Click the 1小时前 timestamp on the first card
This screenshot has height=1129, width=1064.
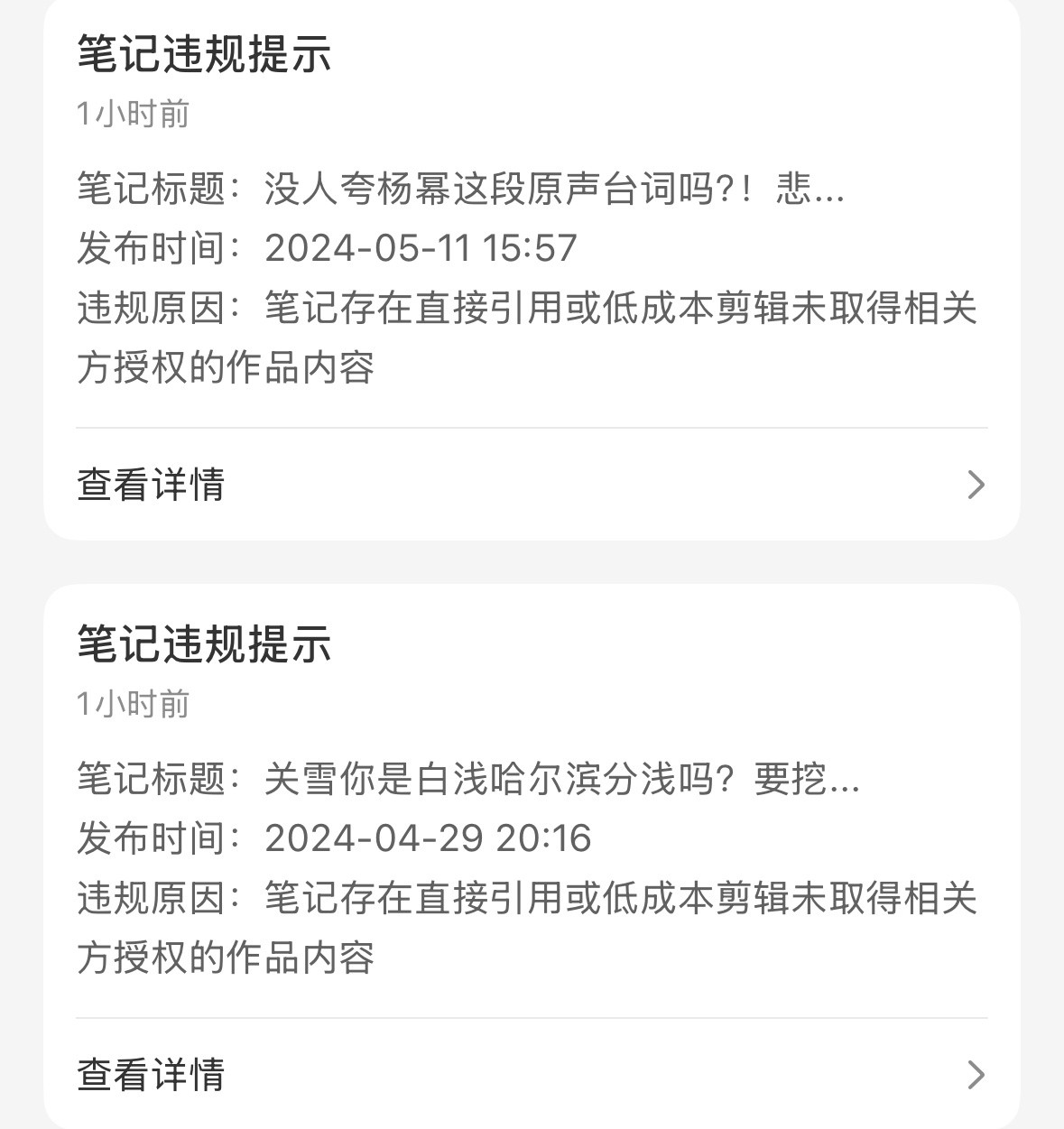134,114
